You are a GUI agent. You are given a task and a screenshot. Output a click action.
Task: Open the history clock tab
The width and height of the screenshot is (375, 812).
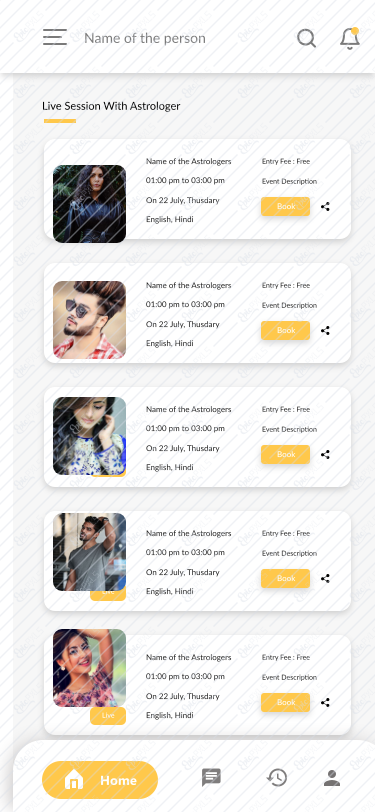point(277,778)
